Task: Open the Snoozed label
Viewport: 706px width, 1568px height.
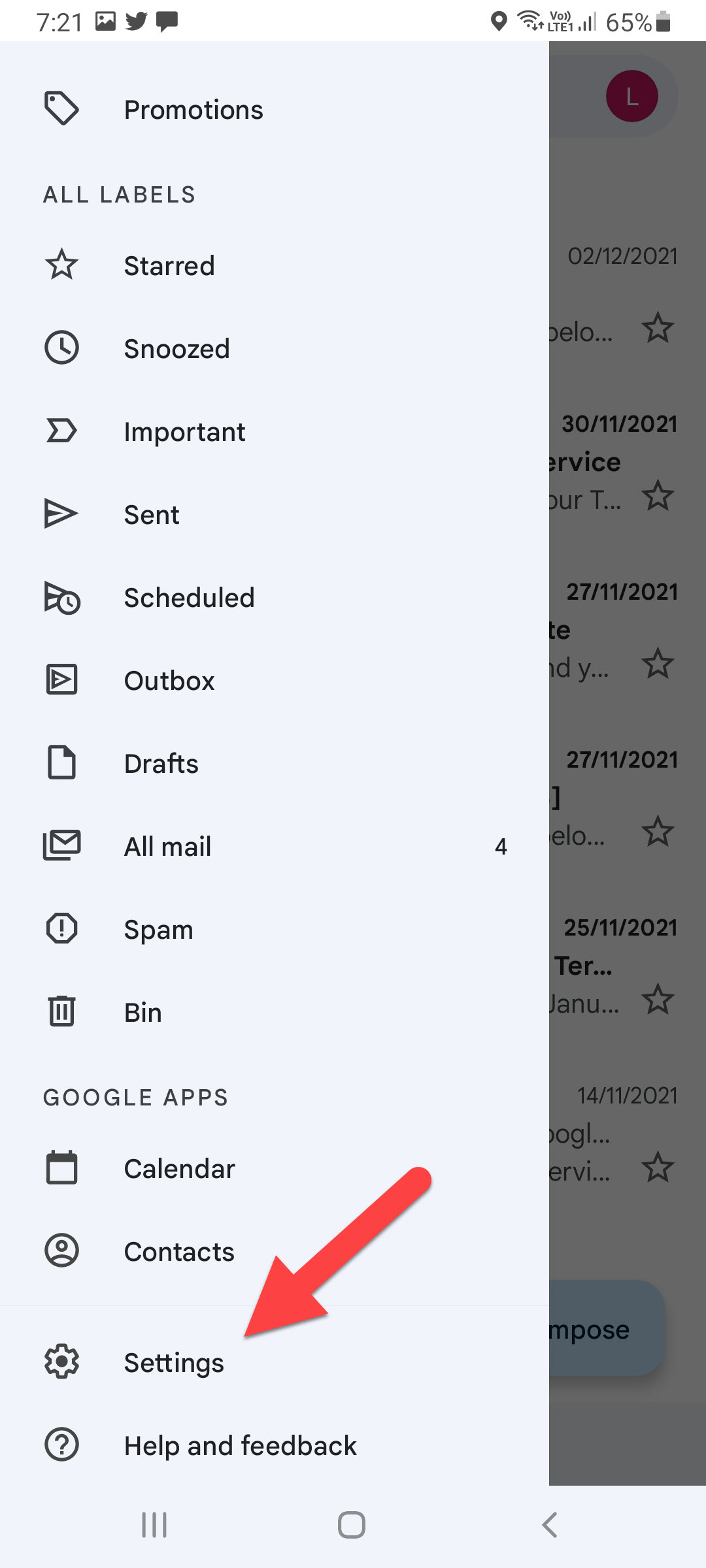Action: tap(176, 349)
